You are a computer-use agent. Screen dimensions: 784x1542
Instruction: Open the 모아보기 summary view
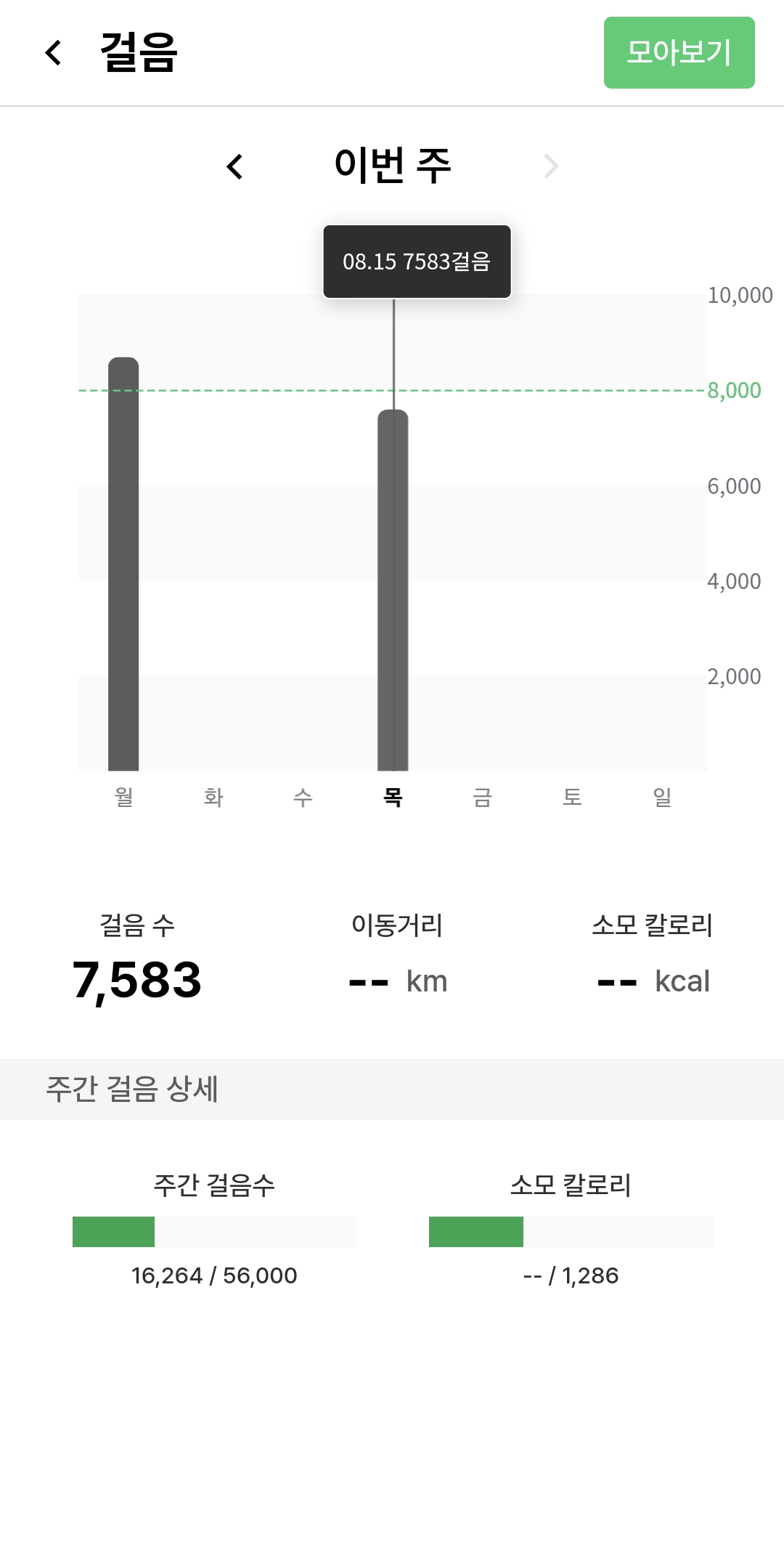[x=679, y=52]
